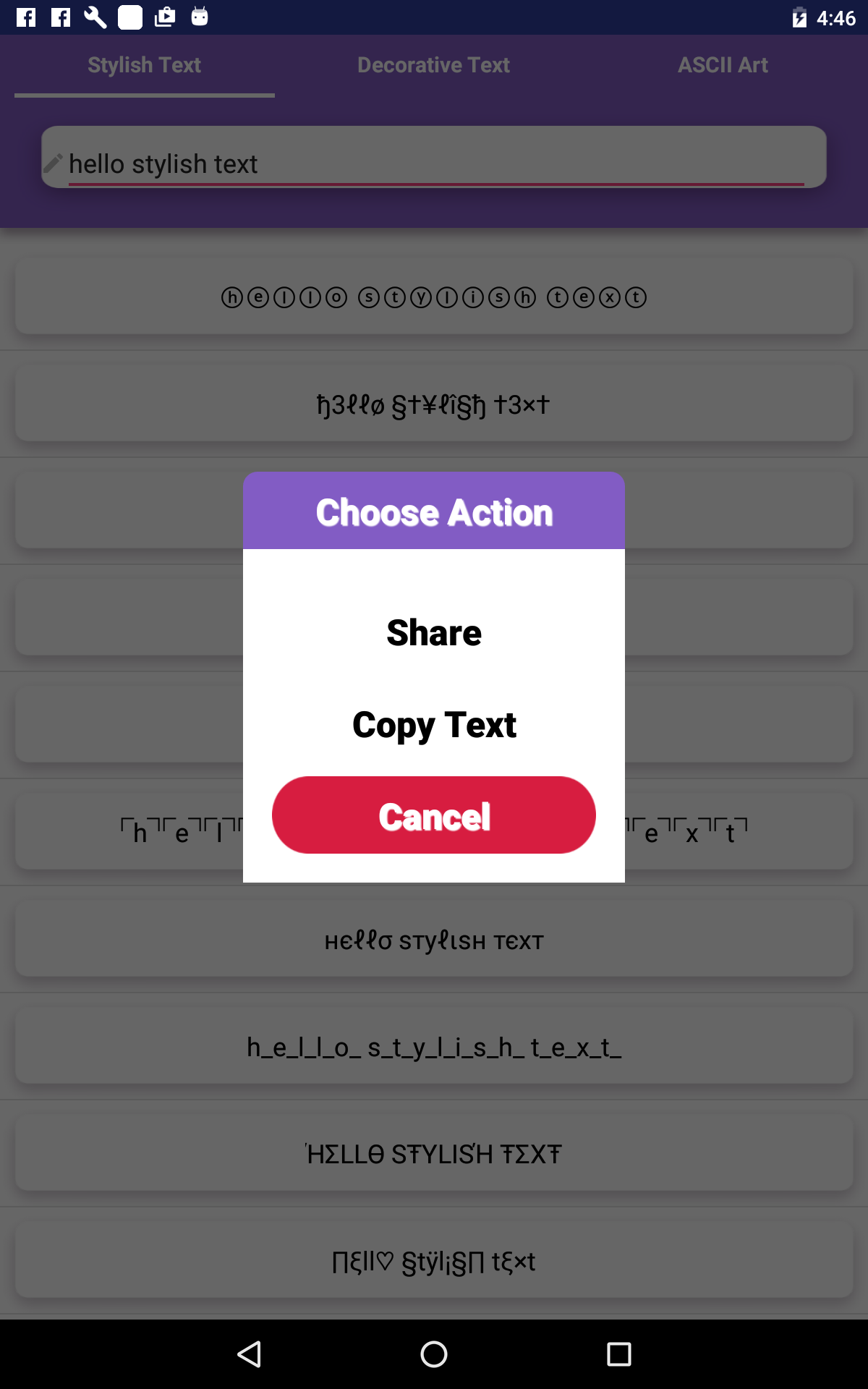
Task: Select the underscore-separated h_e_l_l_o_ text card
Action: tap(434, 1048)
